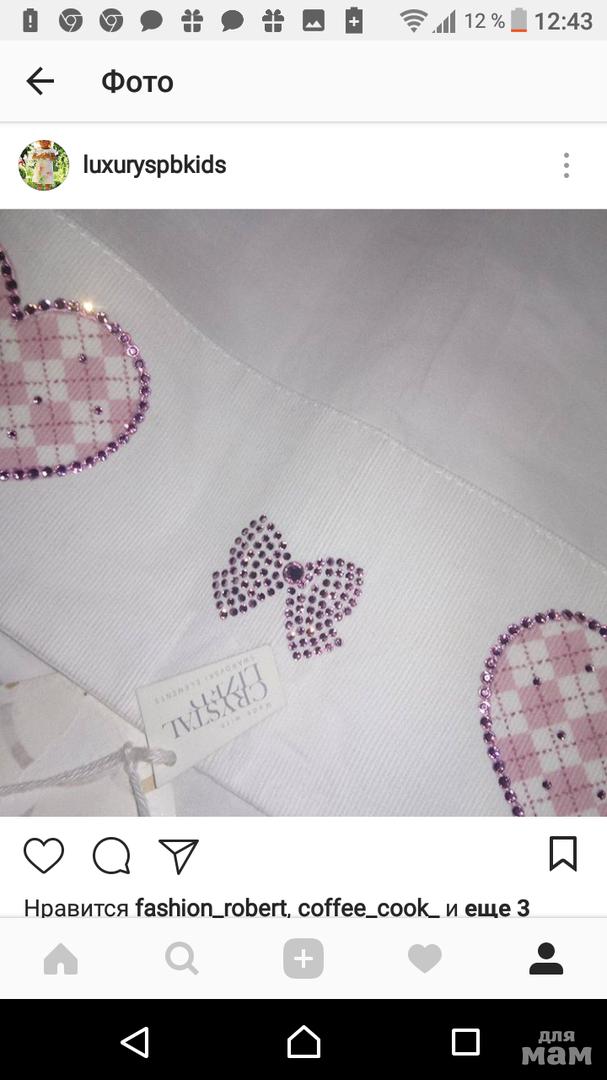Like the luxuryspbkids post with the heart

44,855
